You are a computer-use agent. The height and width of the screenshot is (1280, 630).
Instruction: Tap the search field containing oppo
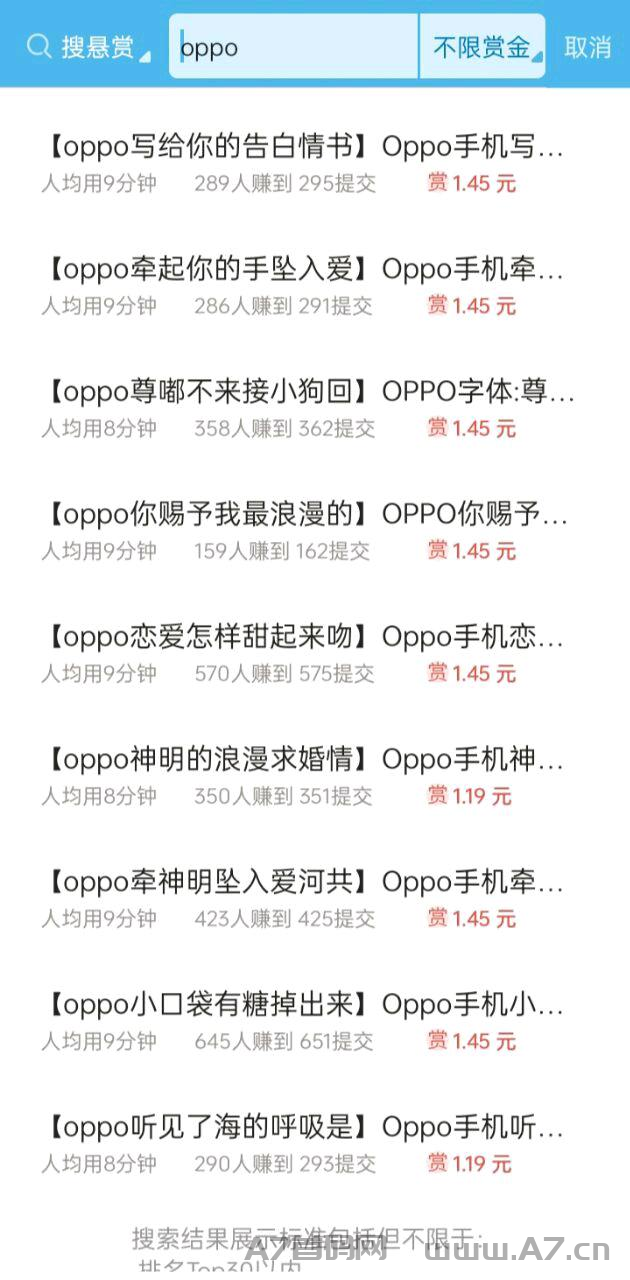[295, 47]
